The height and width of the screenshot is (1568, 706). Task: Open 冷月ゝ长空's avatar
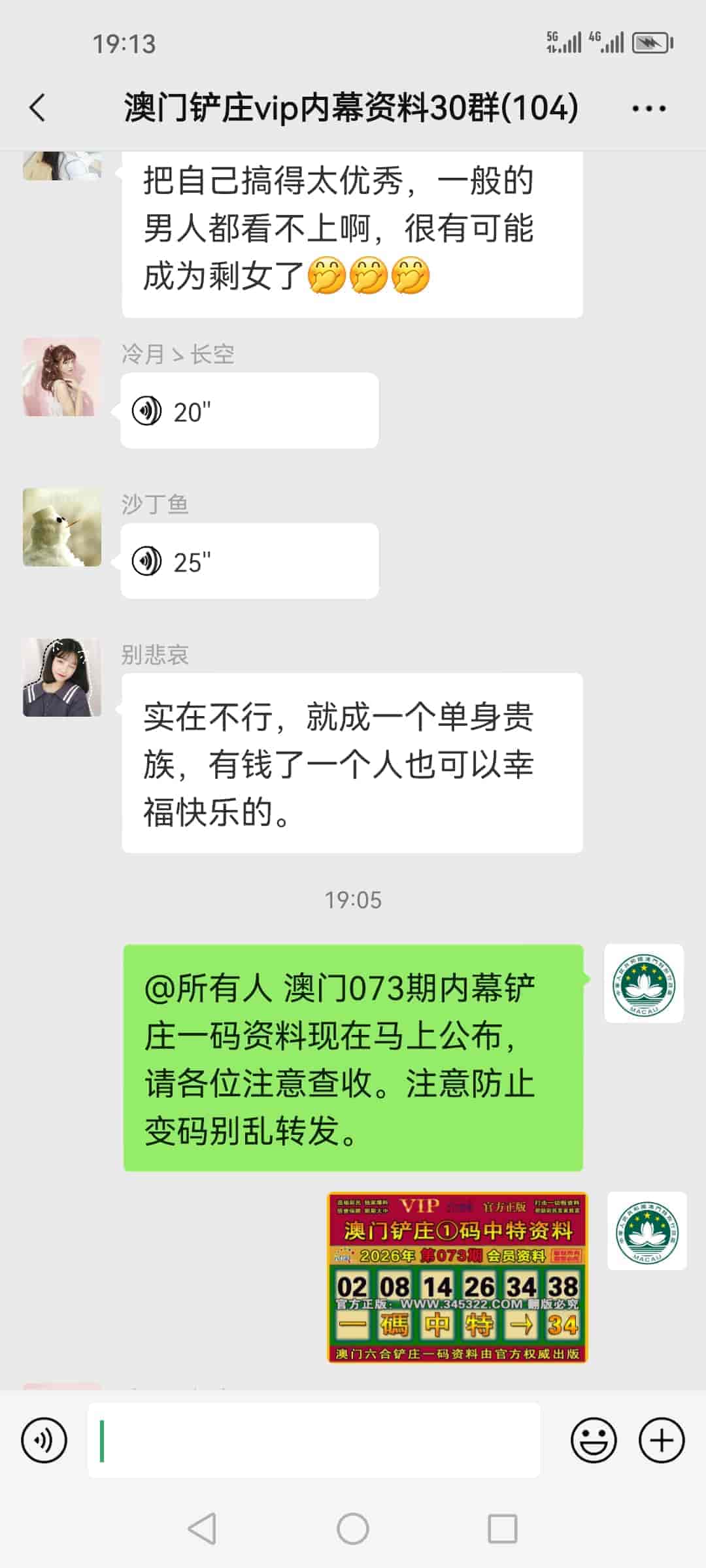(x=62, y=374)
